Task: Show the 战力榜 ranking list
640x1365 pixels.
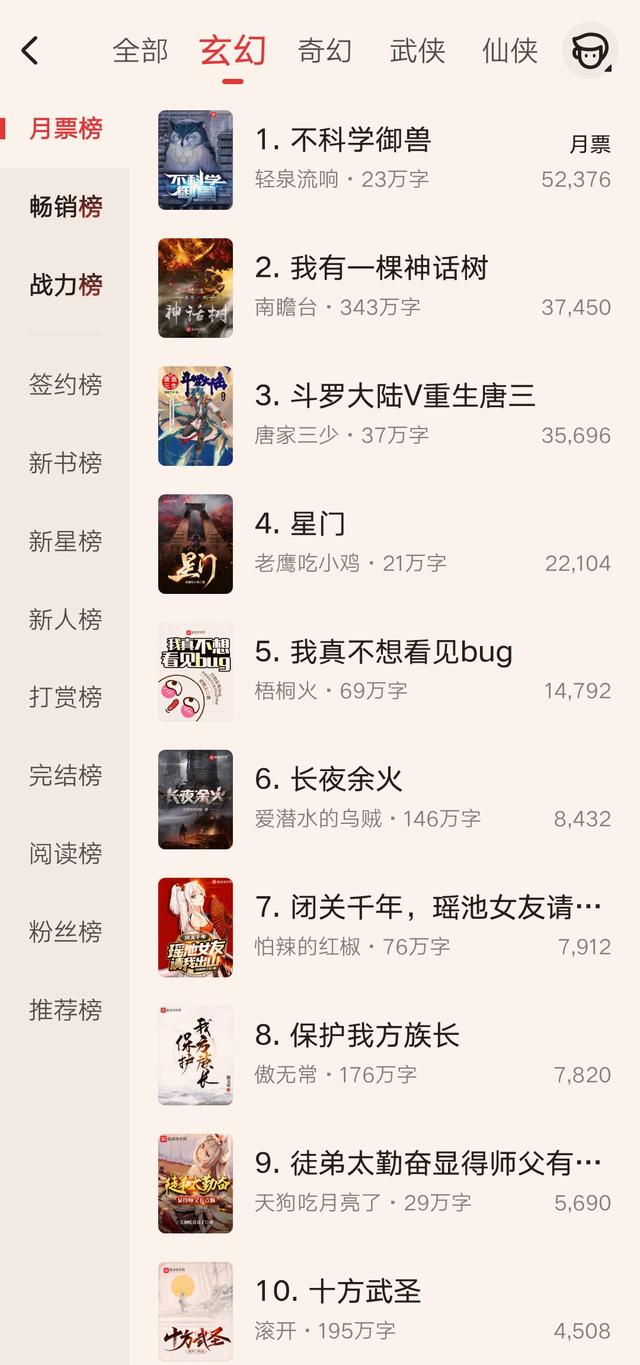Action: pyautogui.click(x=66, y=285)
